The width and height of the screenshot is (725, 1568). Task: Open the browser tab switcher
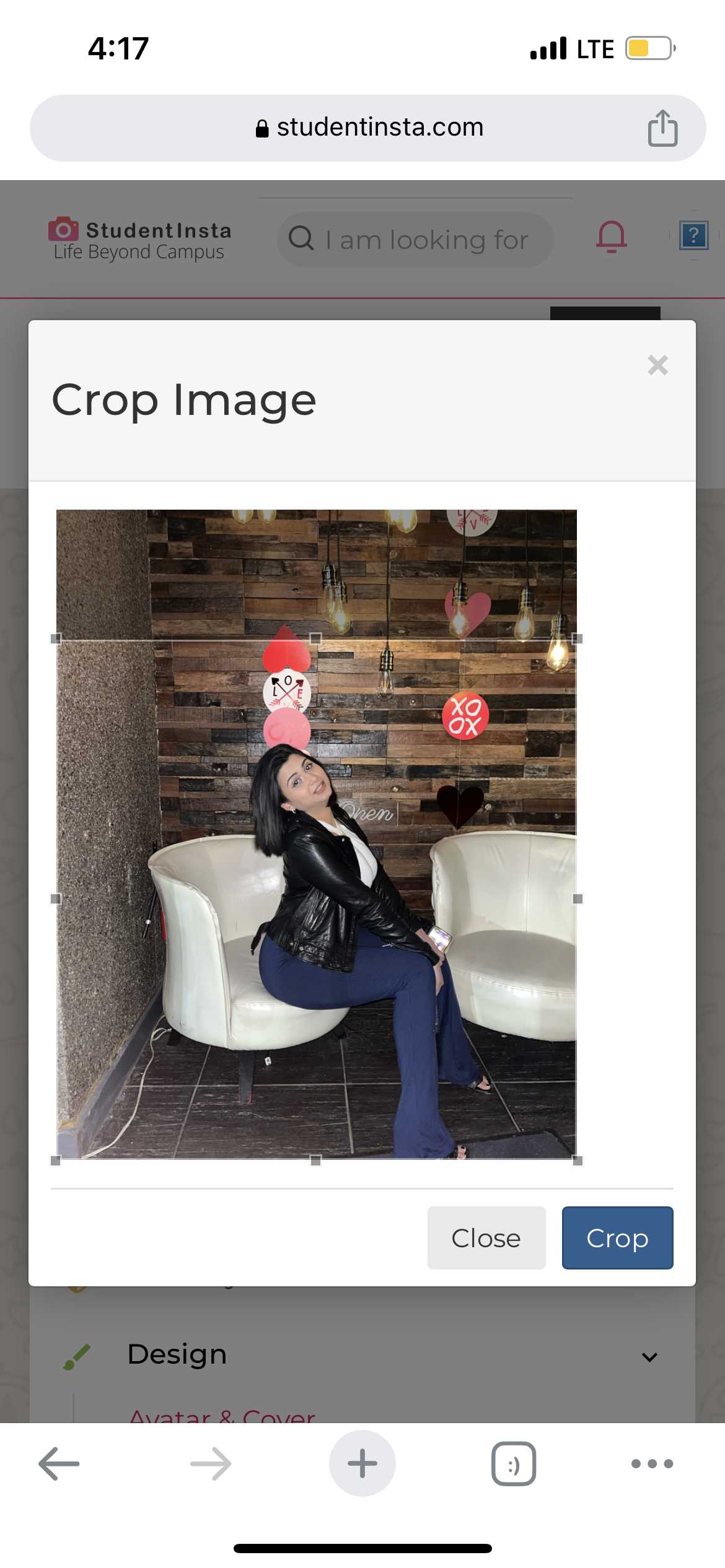(x=513, y=1463)
